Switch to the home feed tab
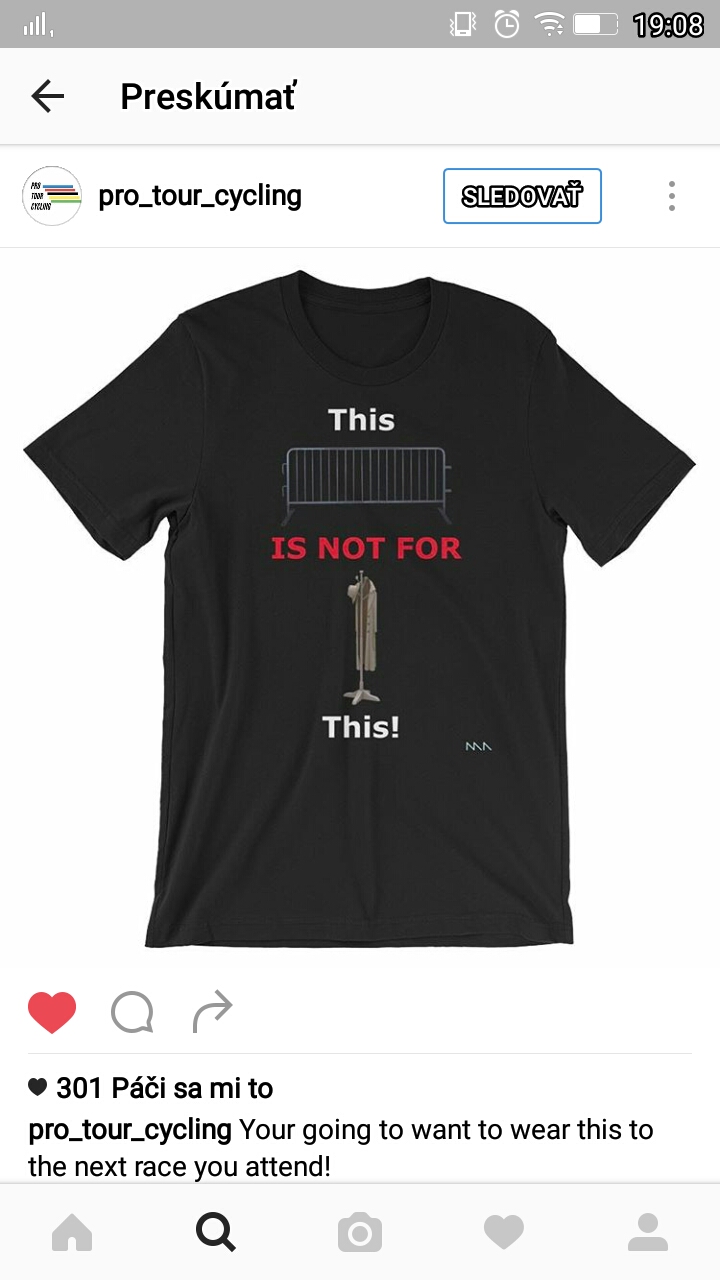 point(72,1232)
